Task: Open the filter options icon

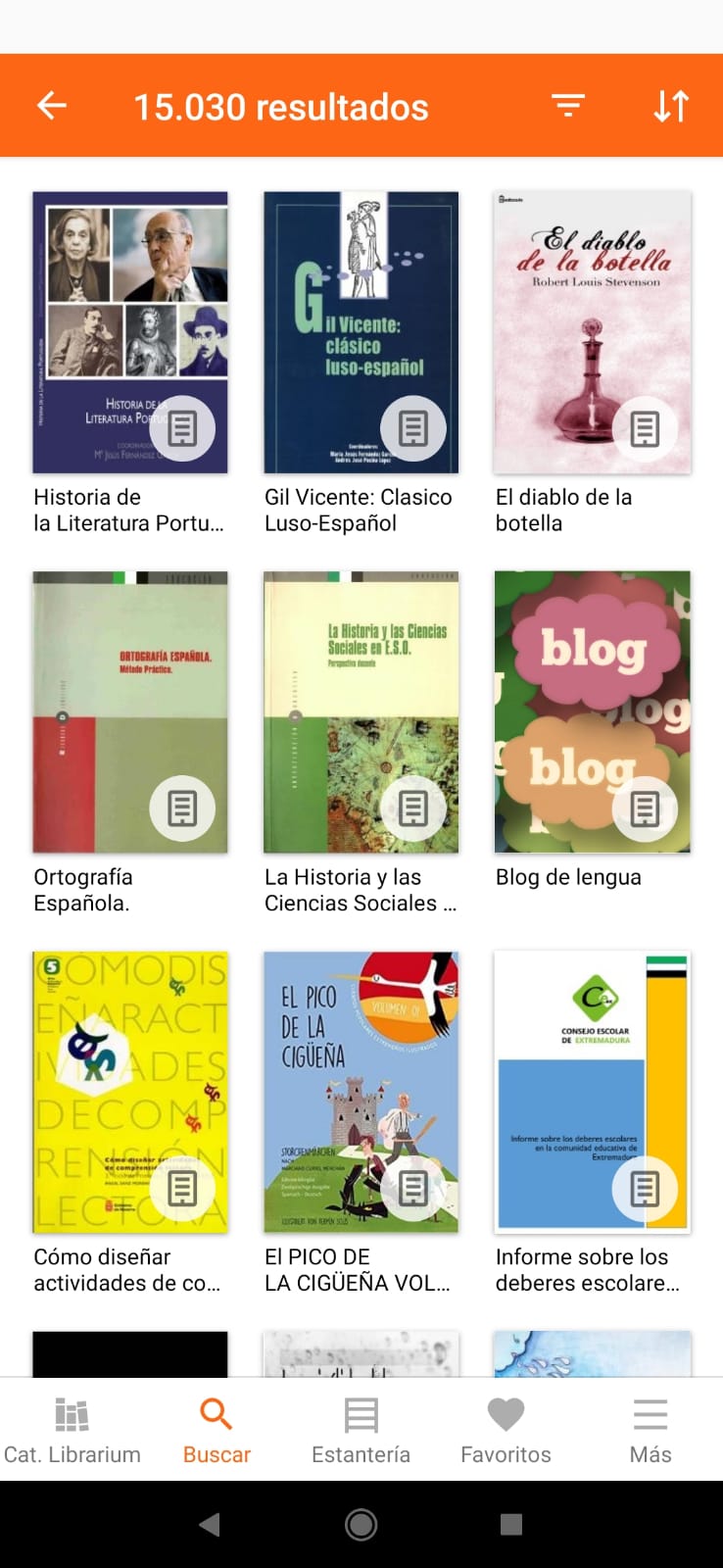Action: click(568, 106)
